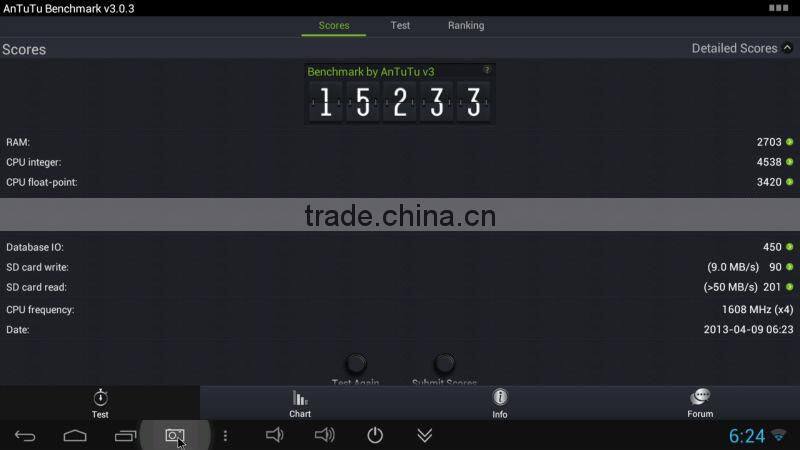Tap the power icon in the navigation bar
The image size is (800, 450).
pyautogui.click(x=375, y=435)
